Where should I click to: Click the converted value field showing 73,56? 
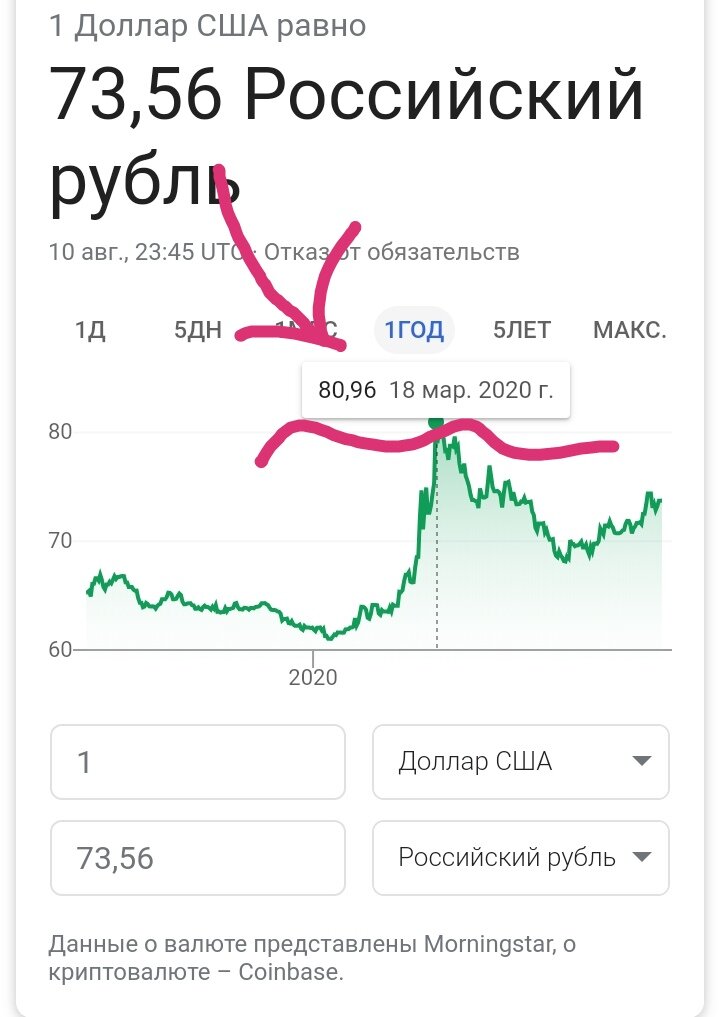(198, 858)
